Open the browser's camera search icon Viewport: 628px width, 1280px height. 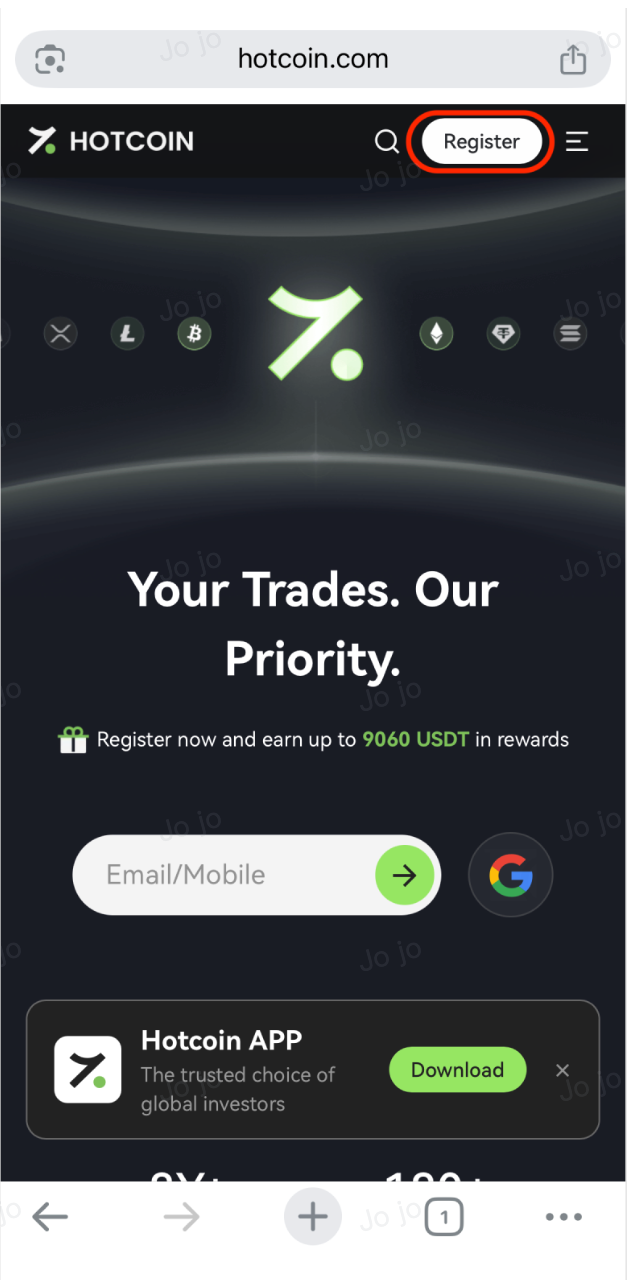[x=50, y=59]
